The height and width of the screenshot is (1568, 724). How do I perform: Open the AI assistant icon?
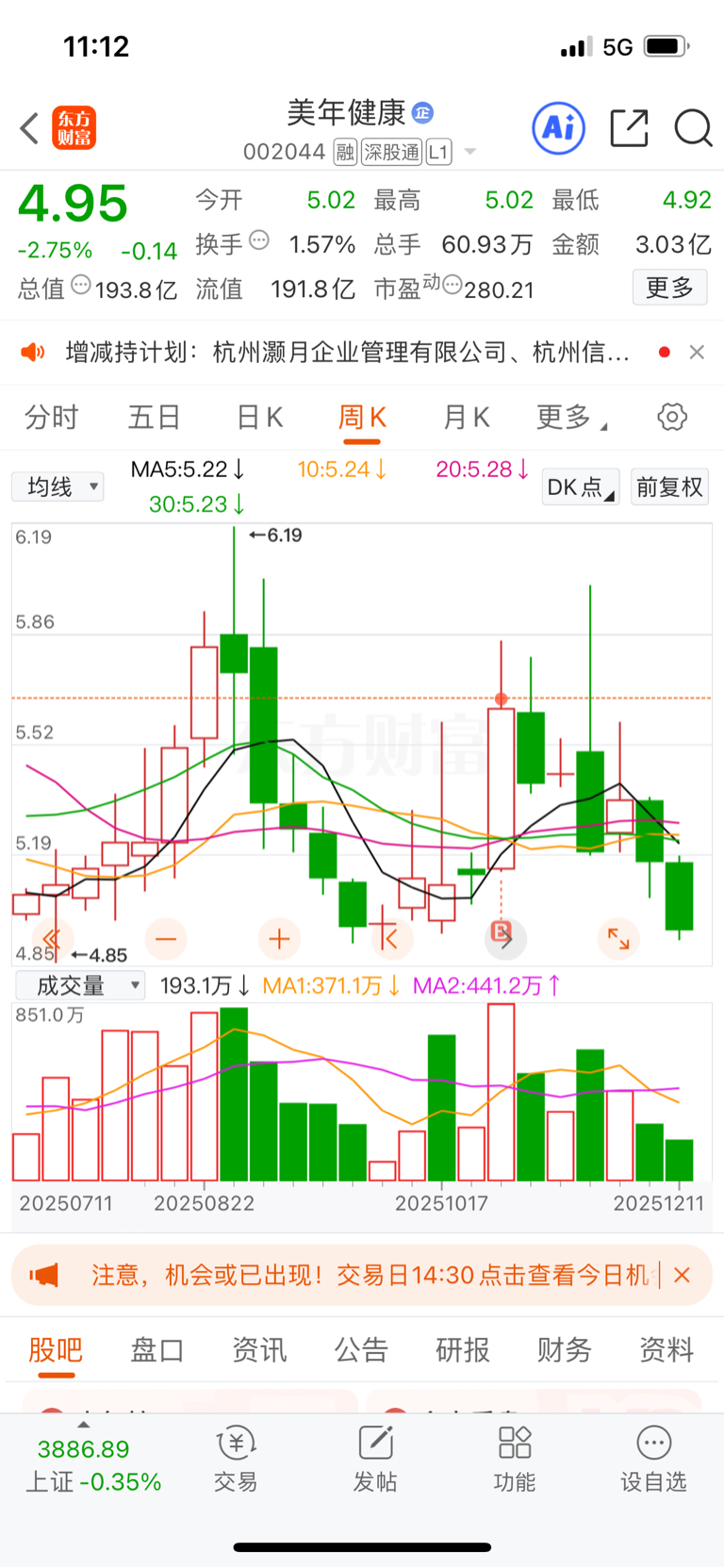point(559,128)
